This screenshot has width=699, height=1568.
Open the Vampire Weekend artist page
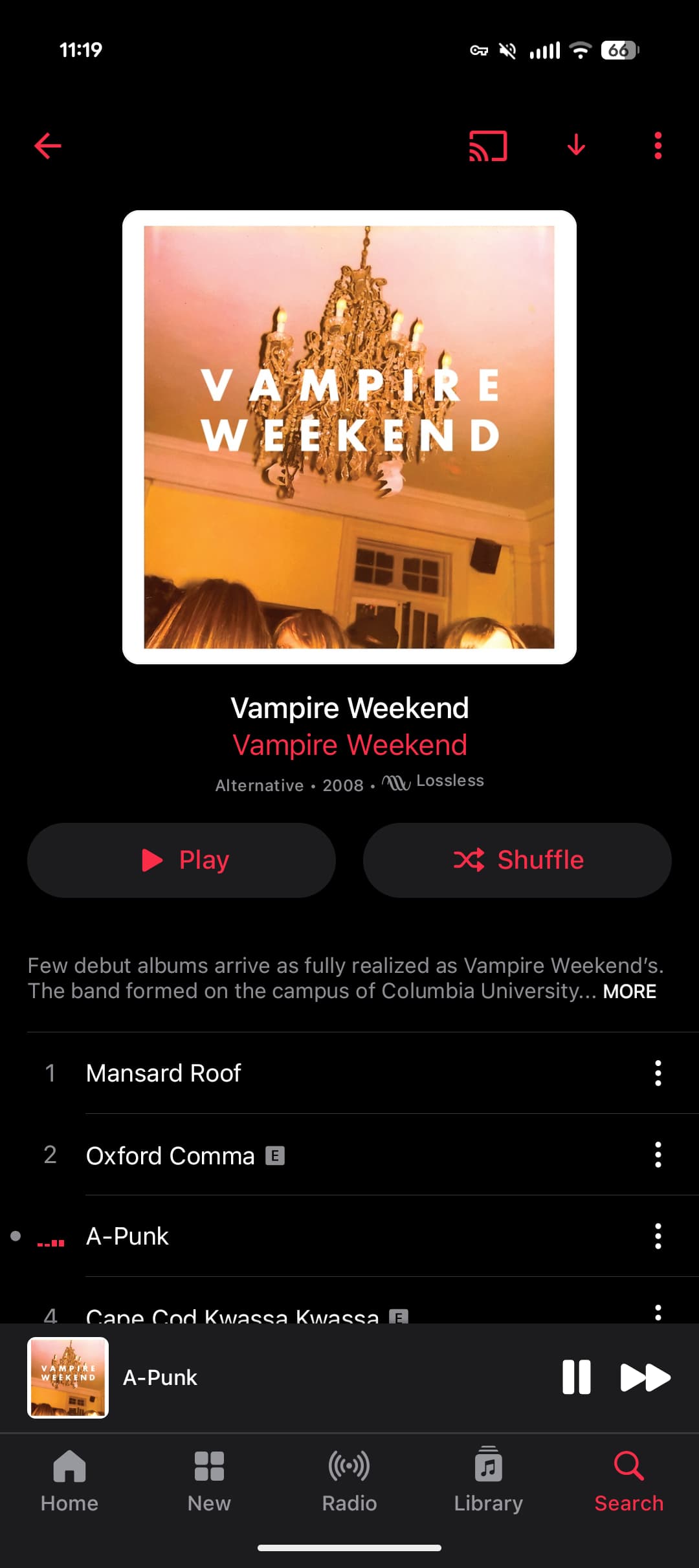click(x=349, y=744)
